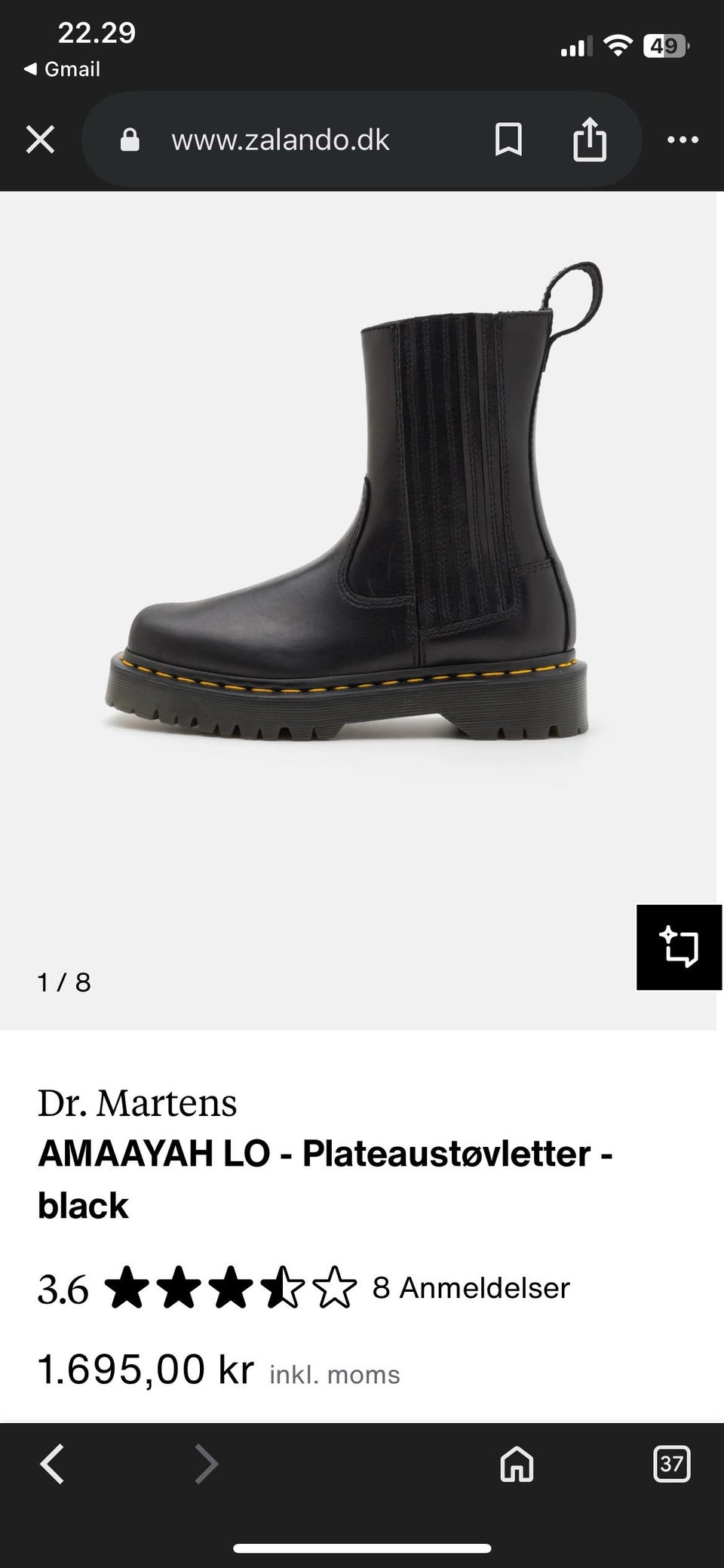The height and width of the screenshot is (1568, 724).
Task: Bookmark this Zalando page
Action: [x=508, y=140]
